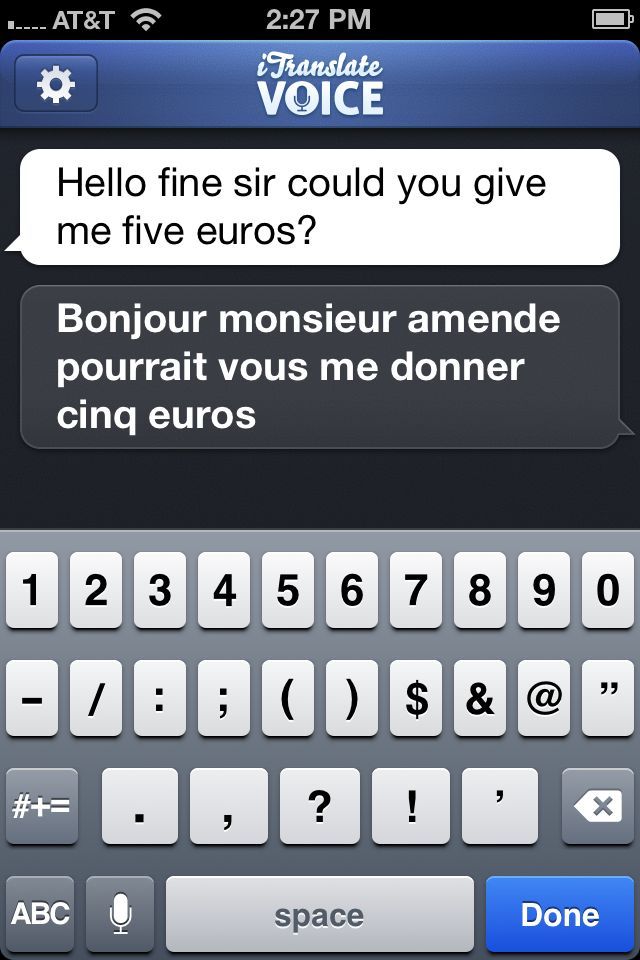Screen dimensions: 640x960
Task: Type the question mark key
Action: tap(320, 806)
